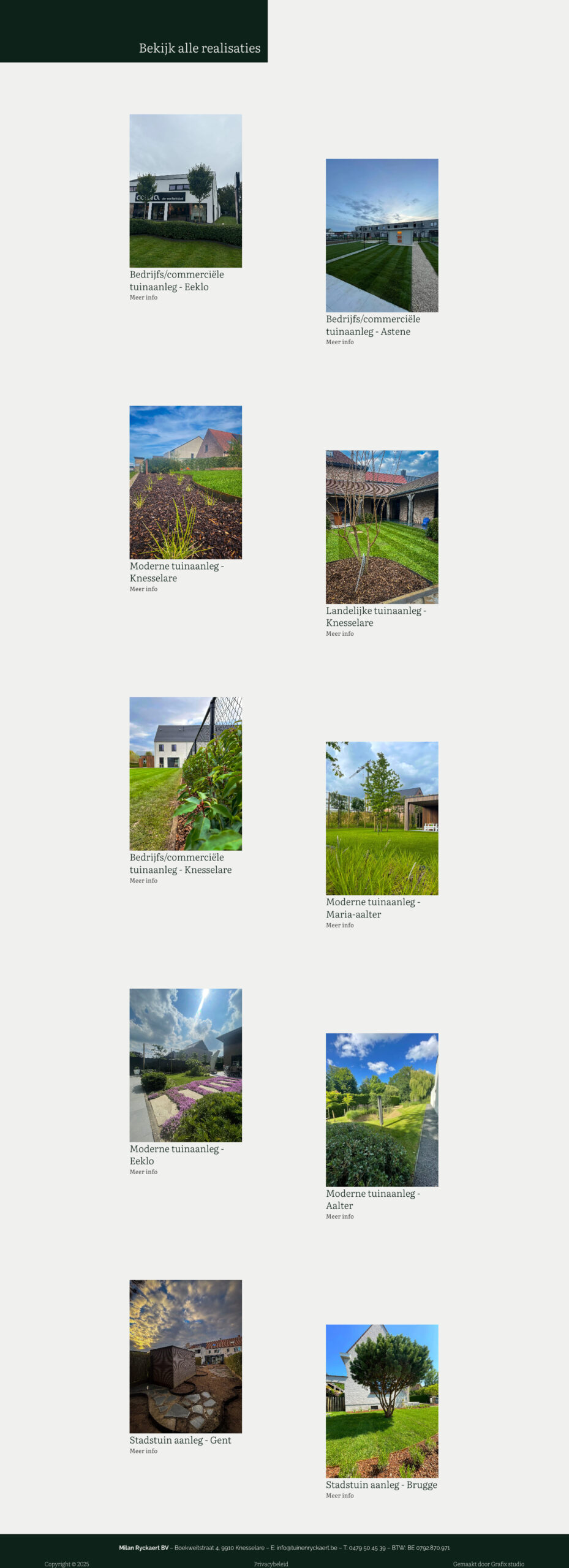View the Landelijke tuinaanleg - Knesselare photo
This screenshot has width=569, height=1568.
pyautogui.click(x=382, y=527)
